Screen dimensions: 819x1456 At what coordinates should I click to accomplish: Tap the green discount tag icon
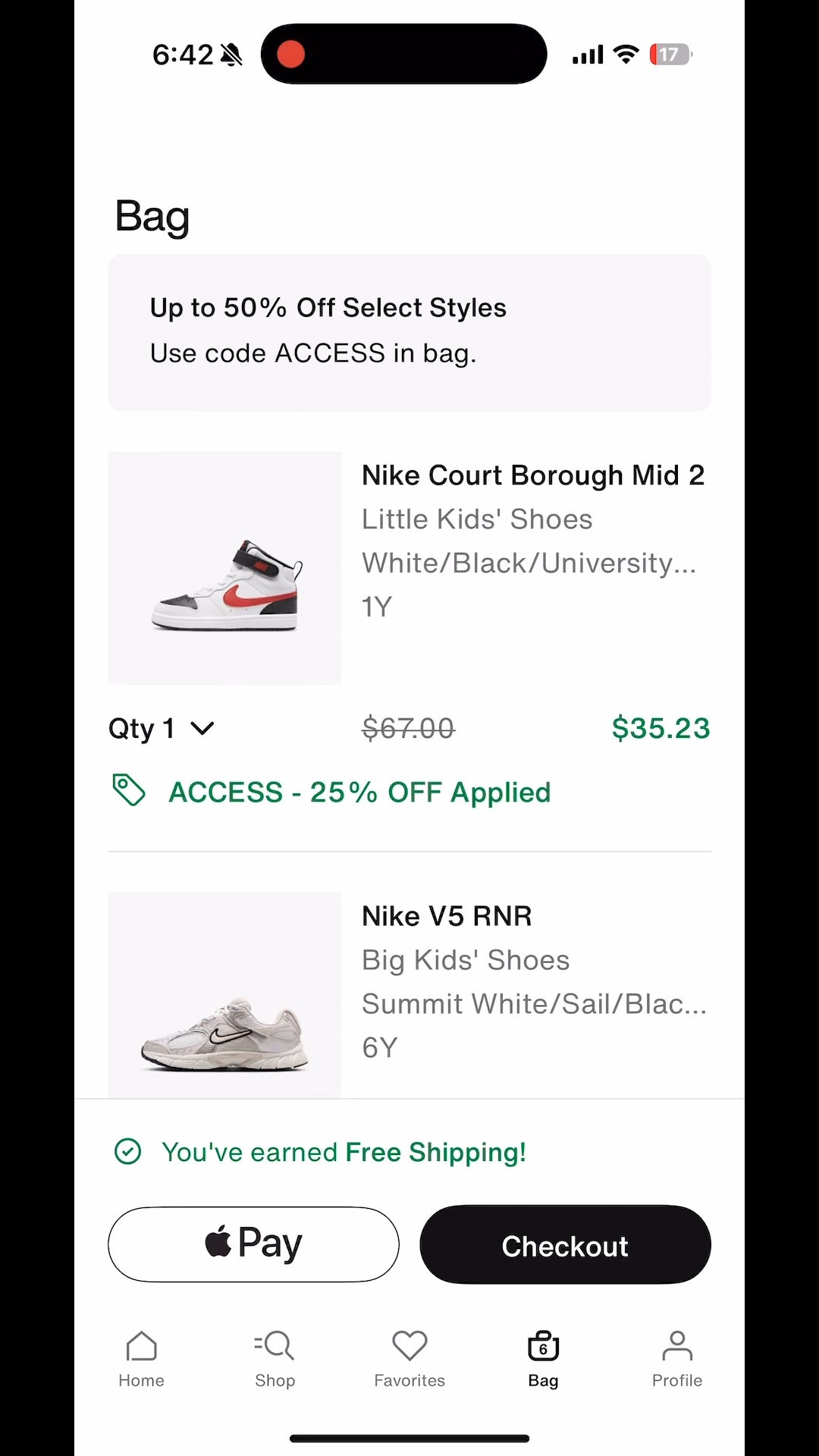(128, 791)
